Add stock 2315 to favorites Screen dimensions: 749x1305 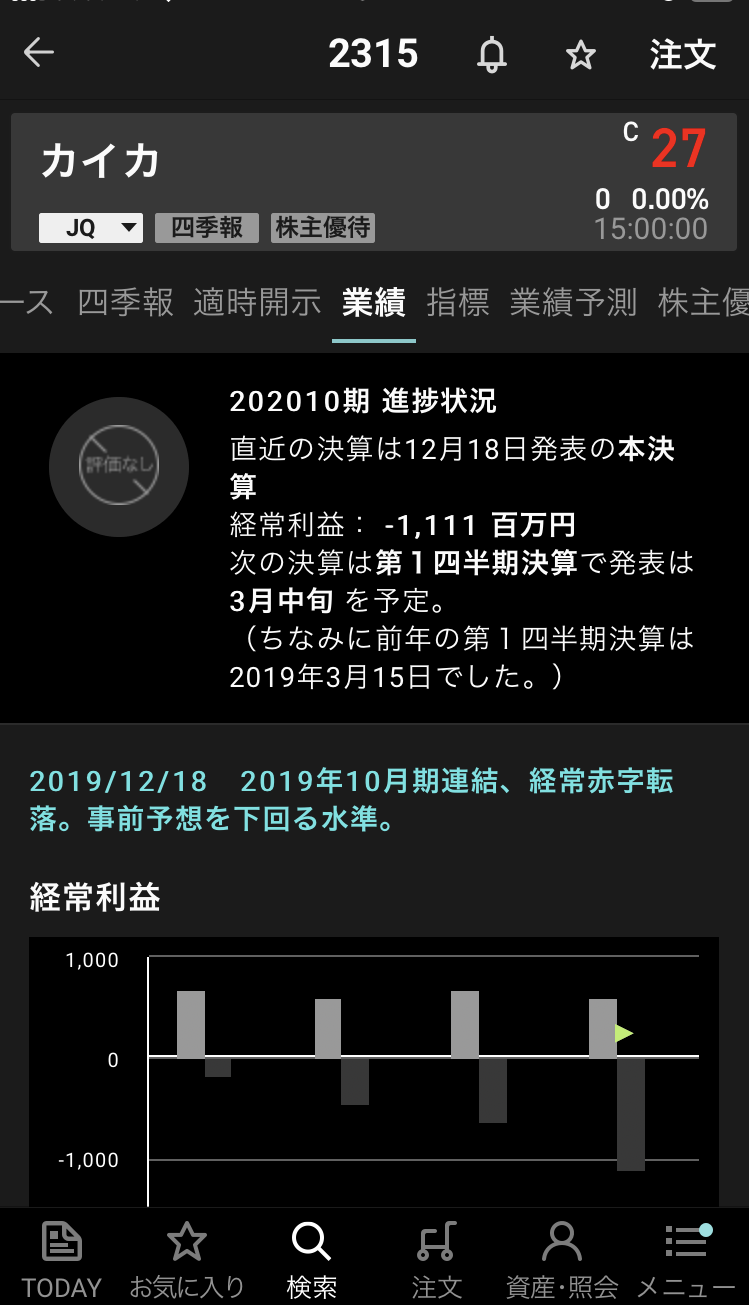pos(581,56)
